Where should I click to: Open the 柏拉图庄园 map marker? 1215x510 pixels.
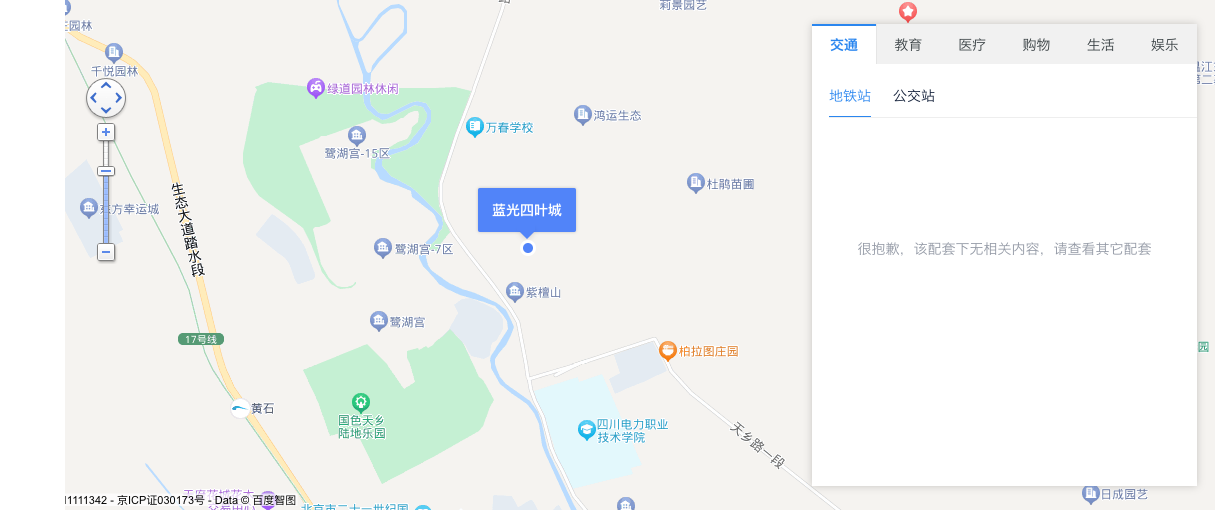point(668,351)
